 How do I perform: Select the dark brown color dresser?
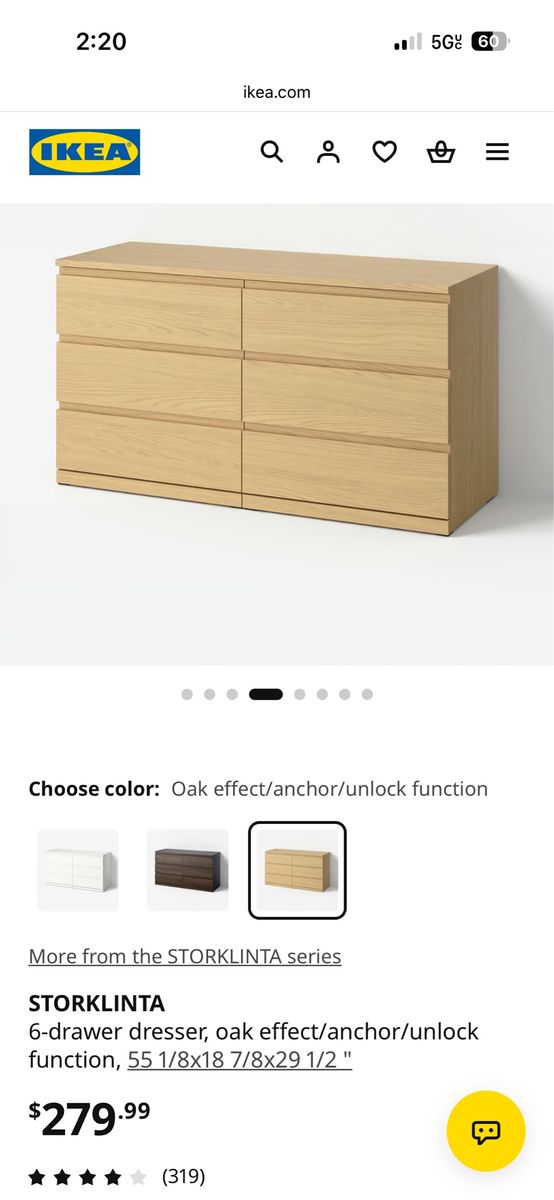click(x=188, y=870)
